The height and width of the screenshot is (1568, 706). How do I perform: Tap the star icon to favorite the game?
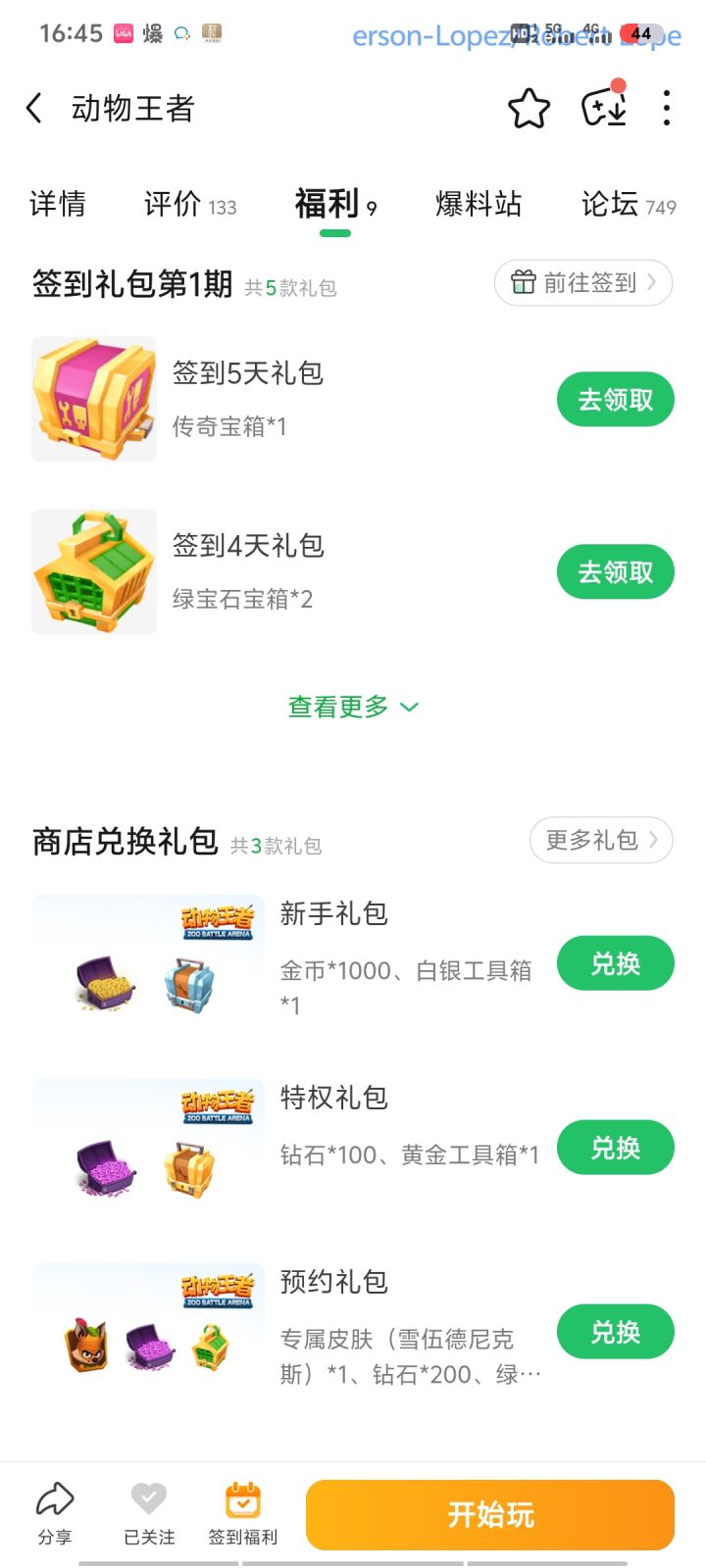coord(529,108)
